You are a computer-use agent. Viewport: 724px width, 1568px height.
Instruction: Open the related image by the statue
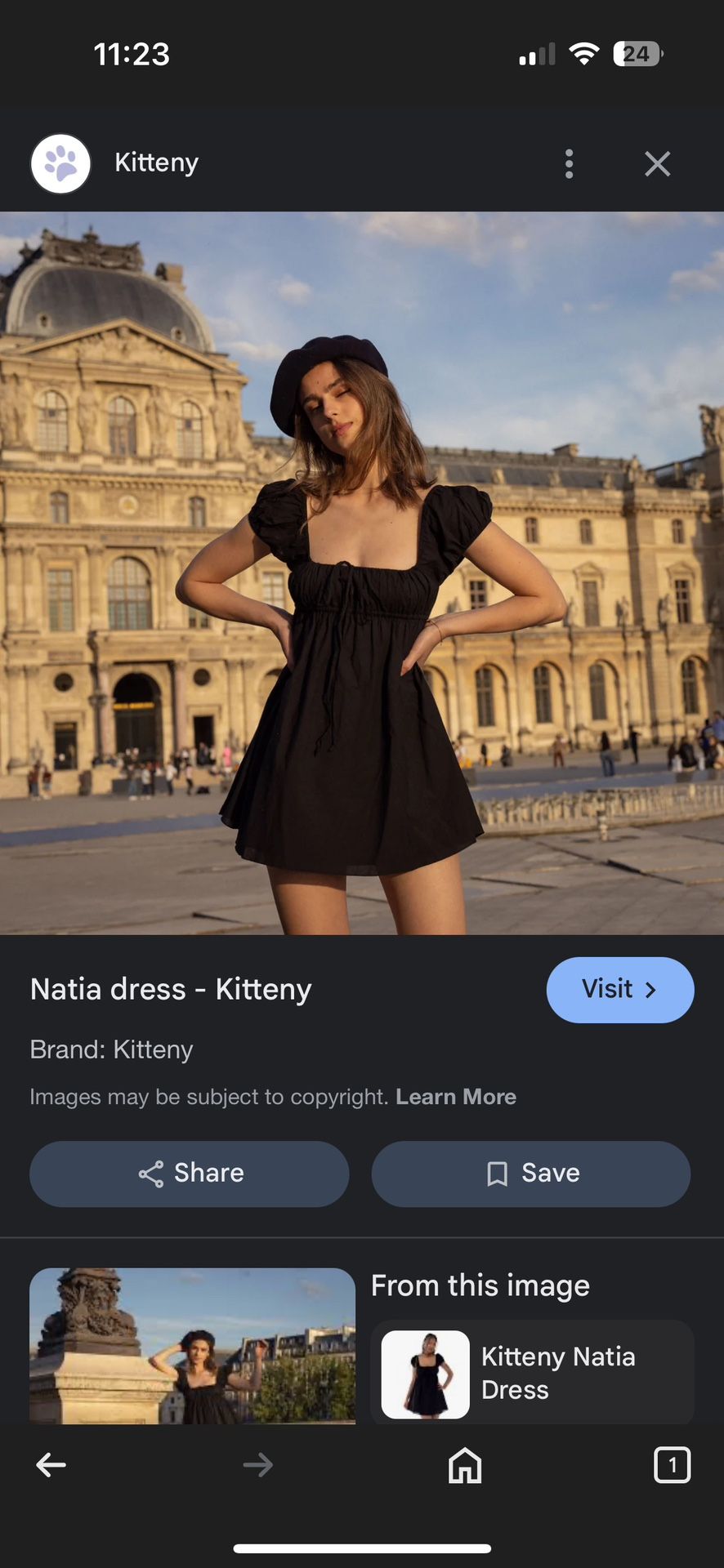point(192,1345)
